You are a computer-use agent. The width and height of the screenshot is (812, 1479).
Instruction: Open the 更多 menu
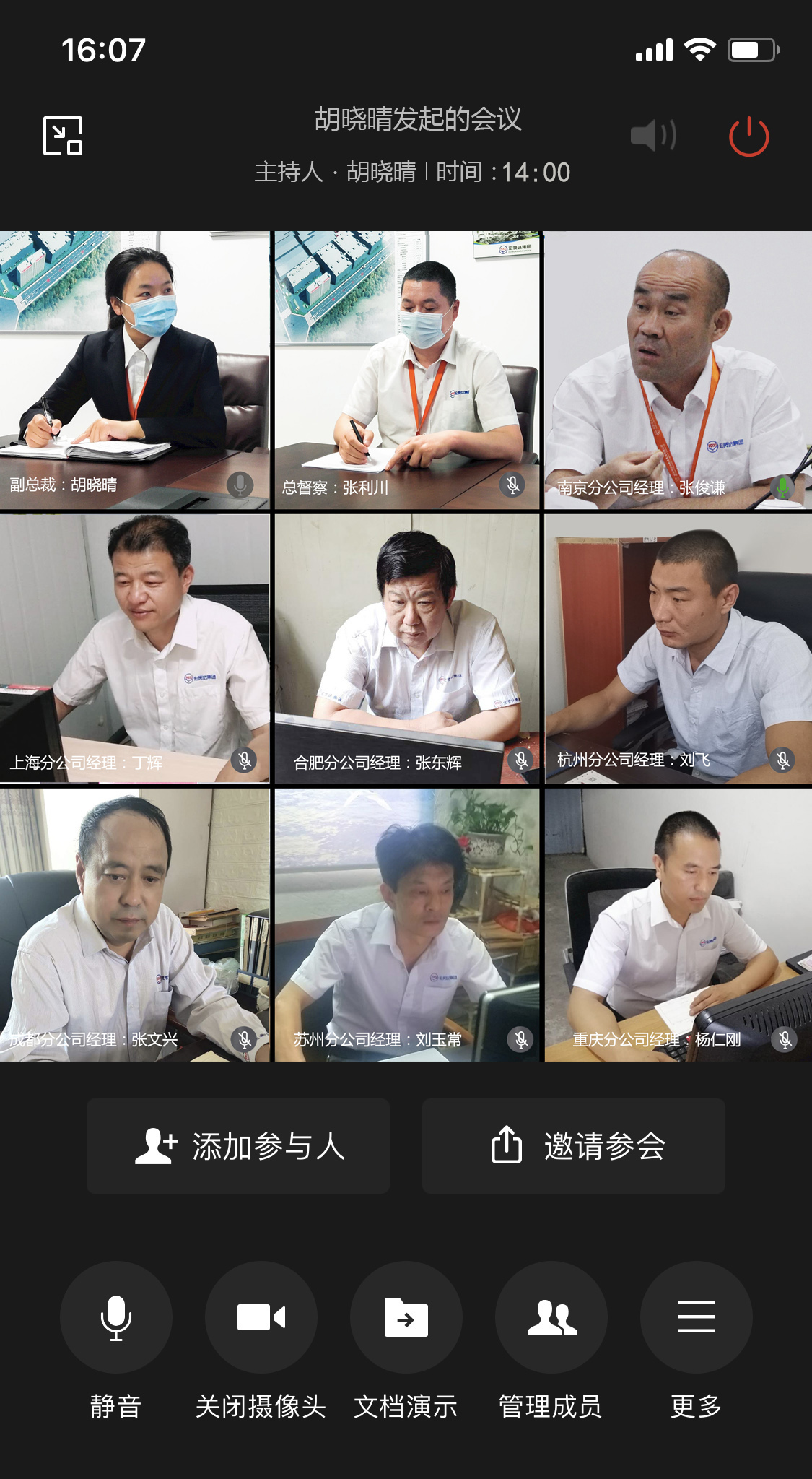pos(697,1317)
